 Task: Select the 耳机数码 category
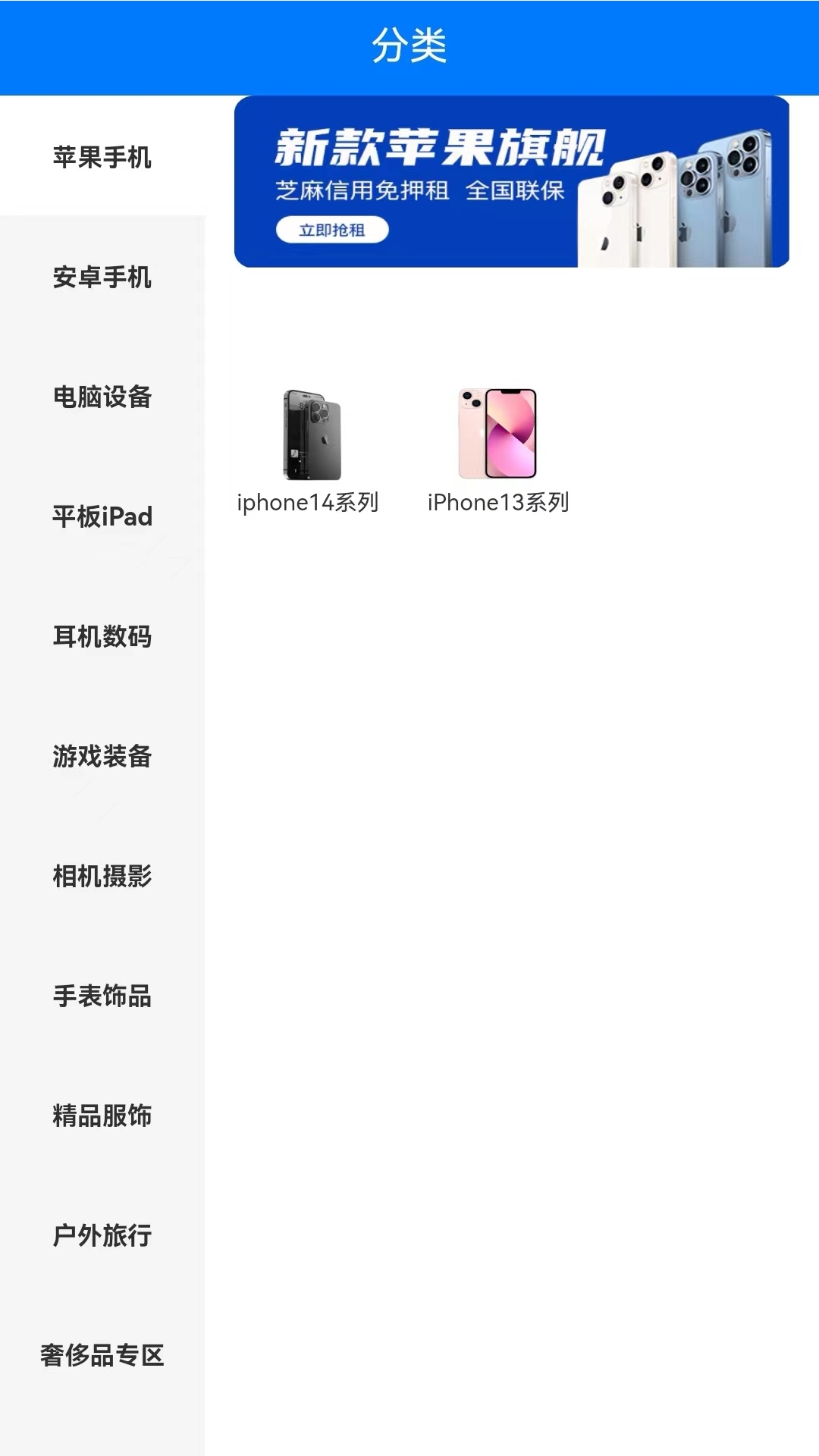[x=102, y=637]
